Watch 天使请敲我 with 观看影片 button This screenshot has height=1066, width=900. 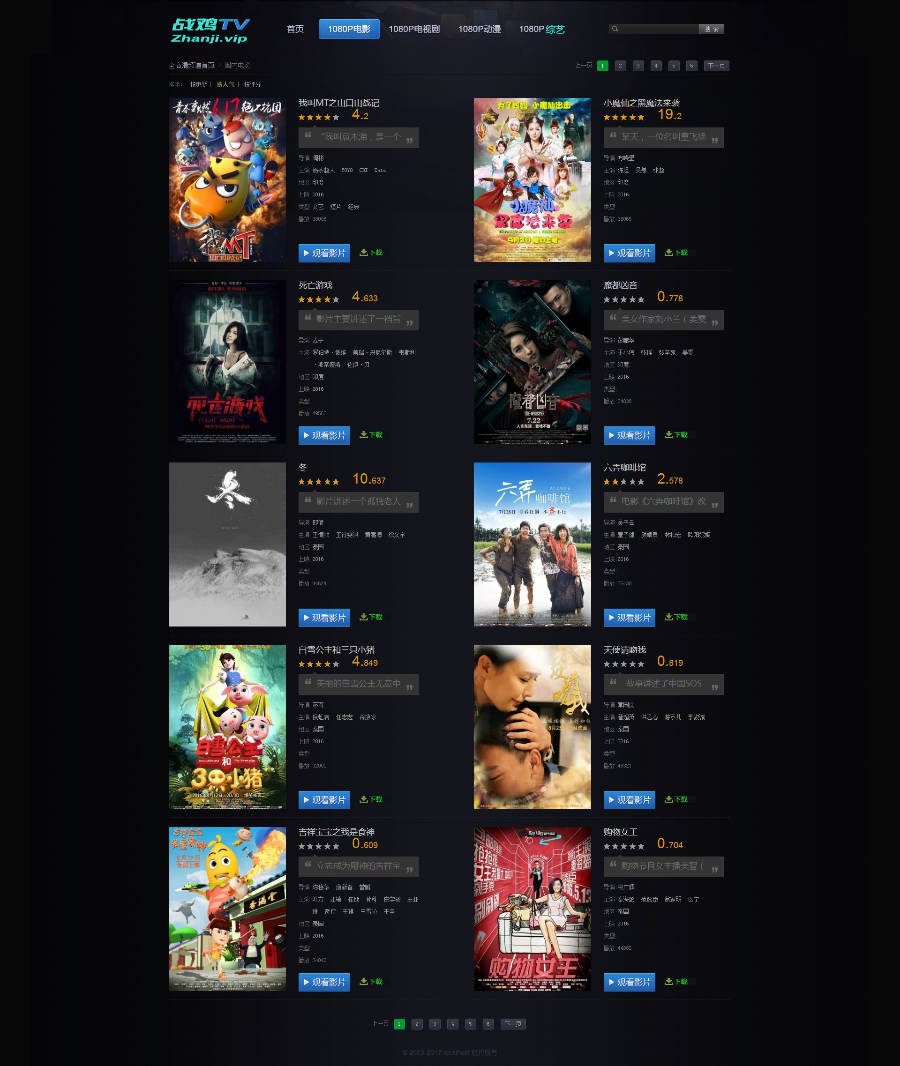629,800
